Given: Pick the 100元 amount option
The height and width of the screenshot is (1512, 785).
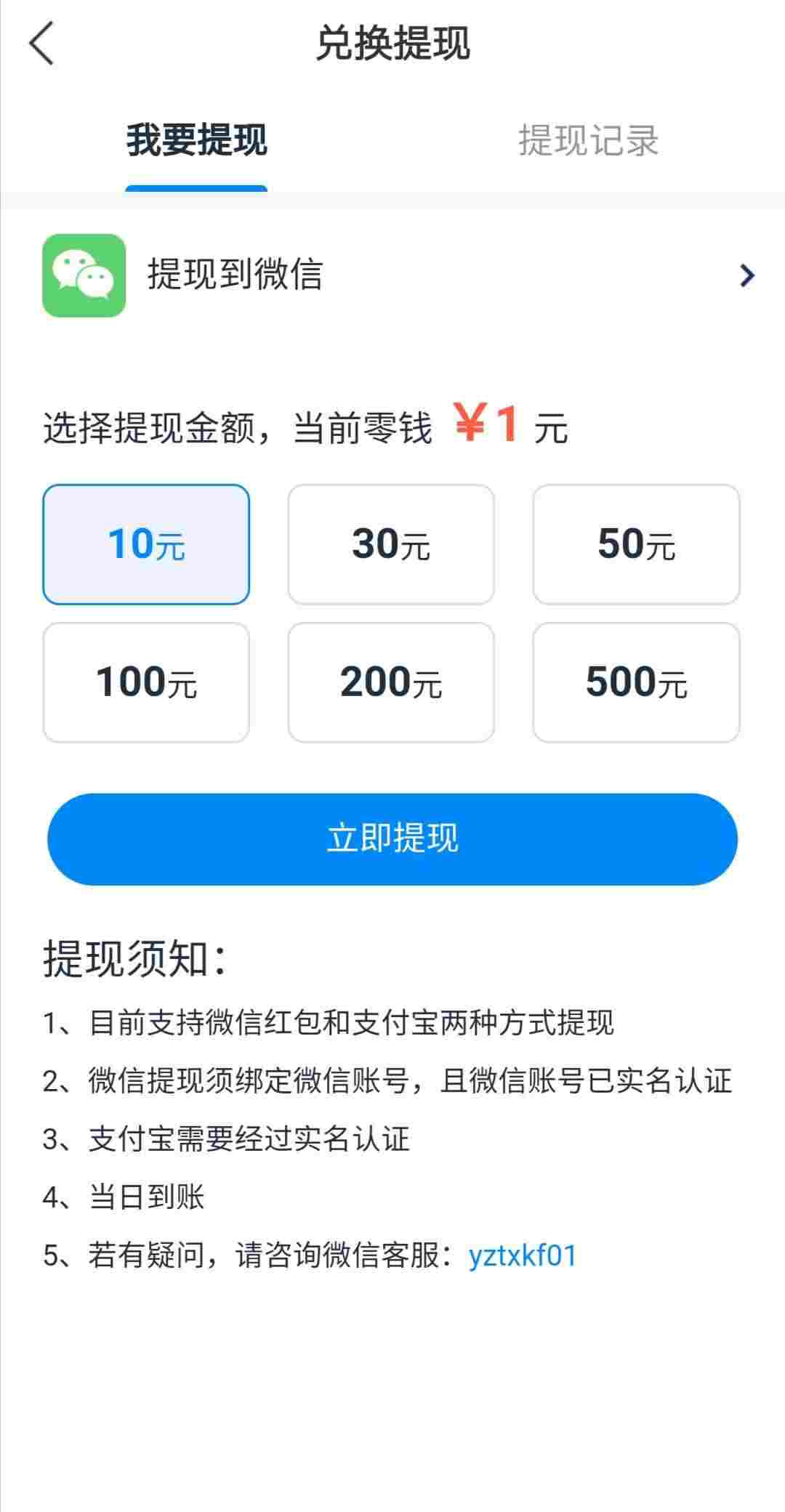Looking at the screenshot, I should 146,682.
